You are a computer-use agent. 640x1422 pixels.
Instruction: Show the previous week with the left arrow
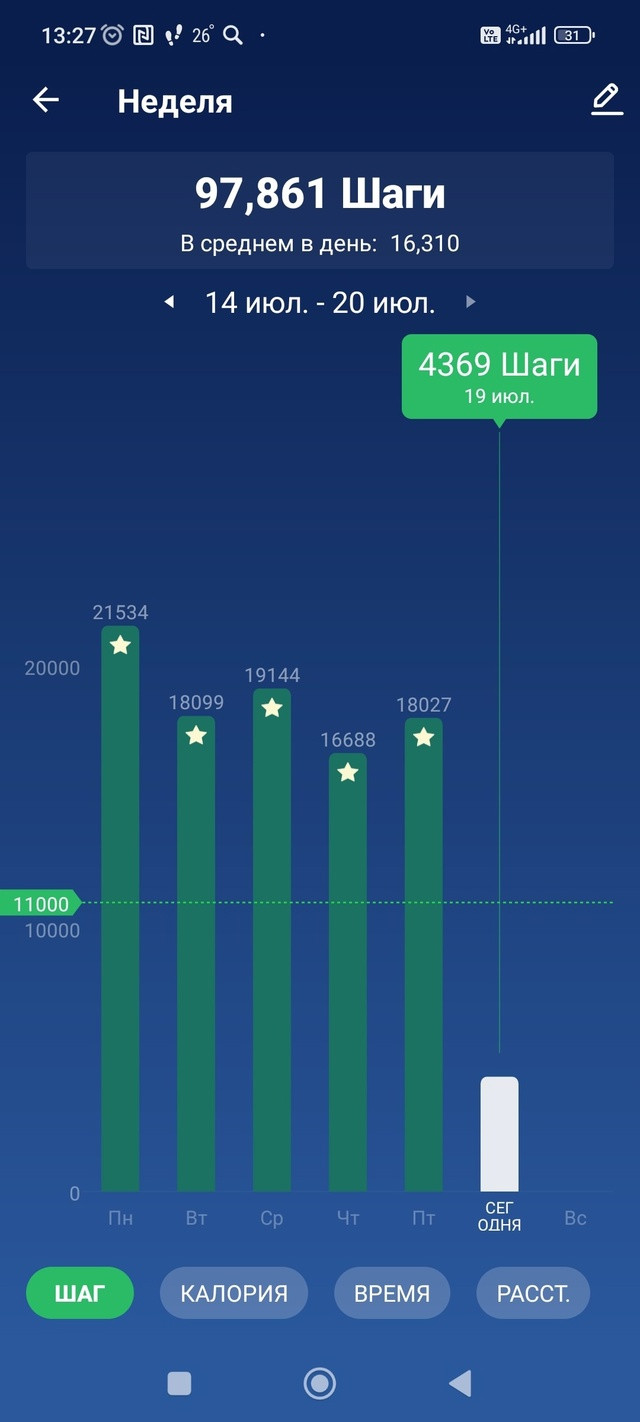(x=169, y=302)
